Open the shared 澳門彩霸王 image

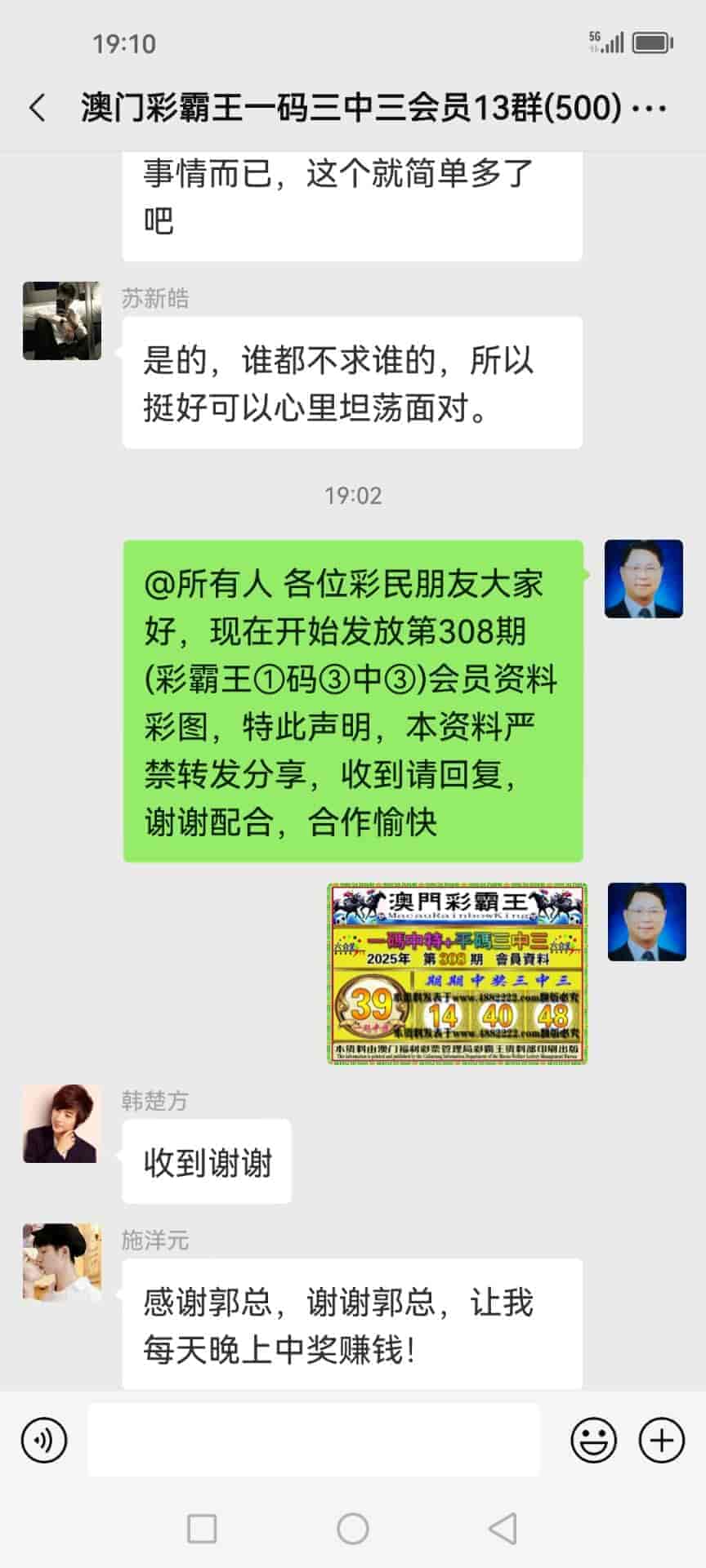458,973
